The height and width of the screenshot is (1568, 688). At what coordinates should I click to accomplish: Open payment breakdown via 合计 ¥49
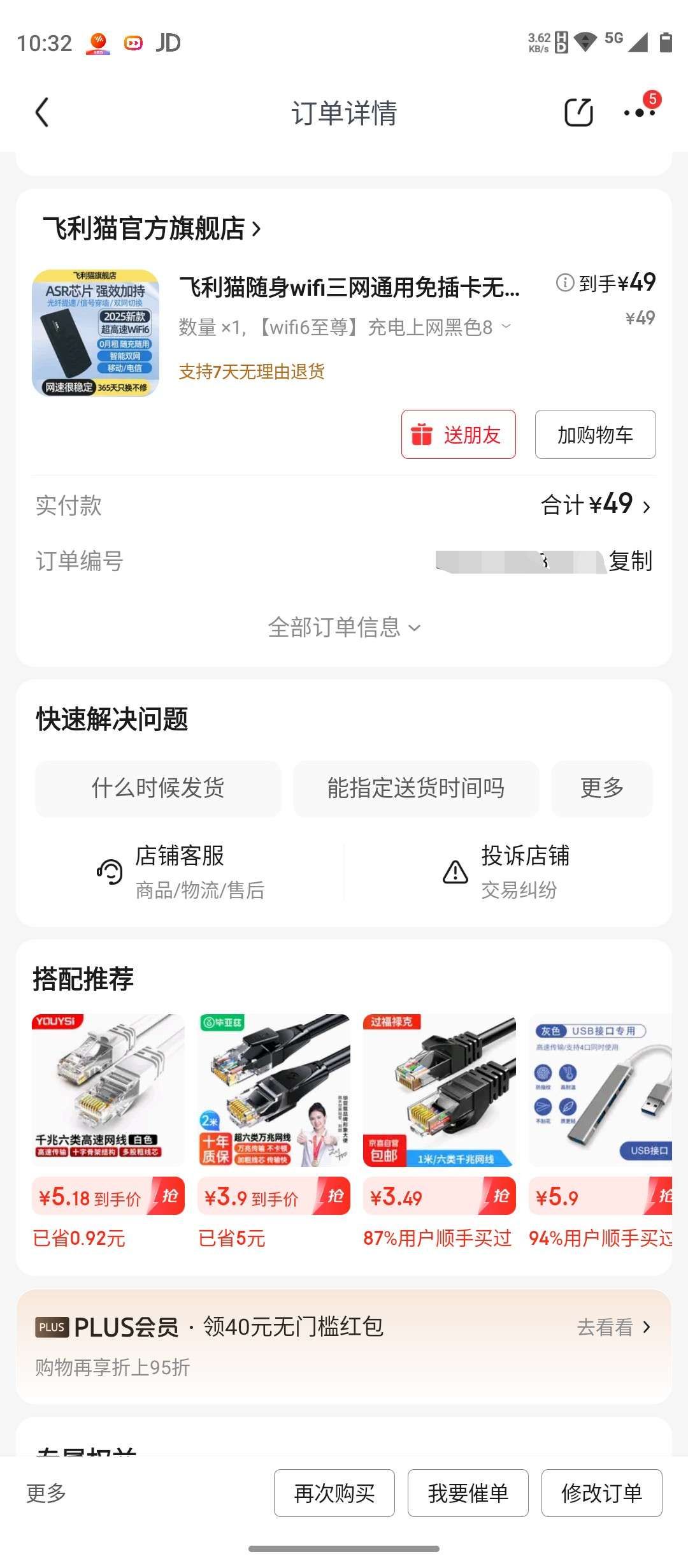596,505
